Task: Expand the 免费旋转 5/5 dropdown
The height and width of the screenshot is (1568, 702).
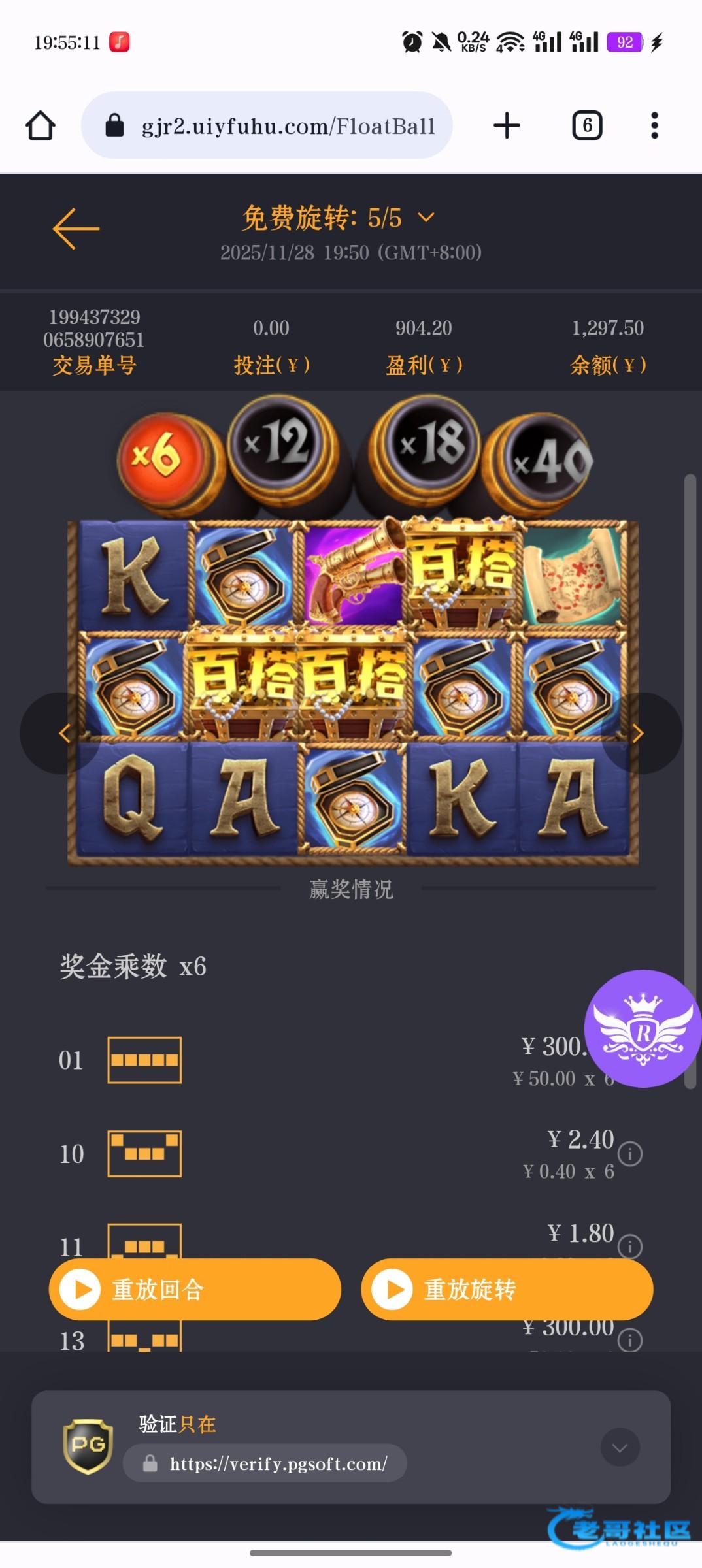Action: (x=426, y=218)
